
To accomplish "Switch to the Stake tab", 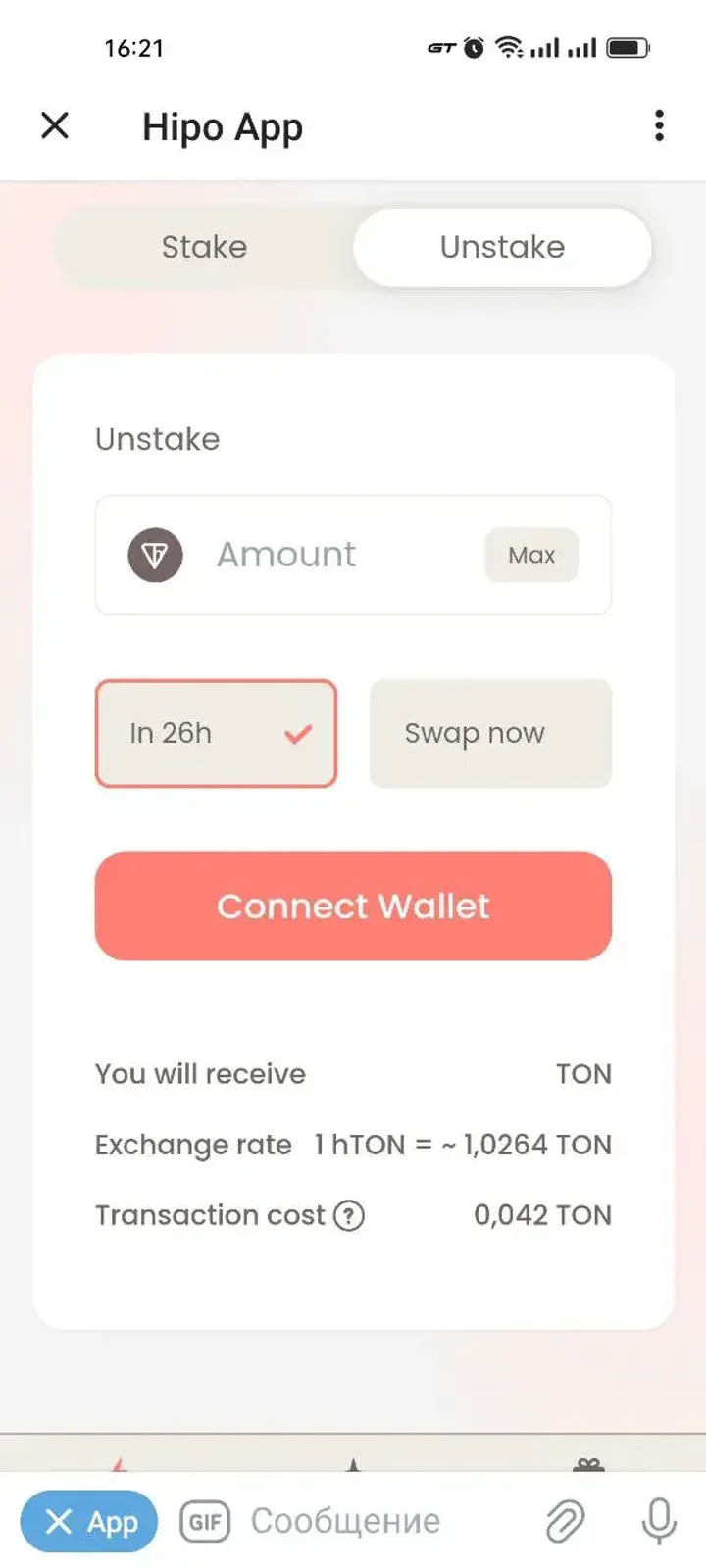I will point(204,247).
